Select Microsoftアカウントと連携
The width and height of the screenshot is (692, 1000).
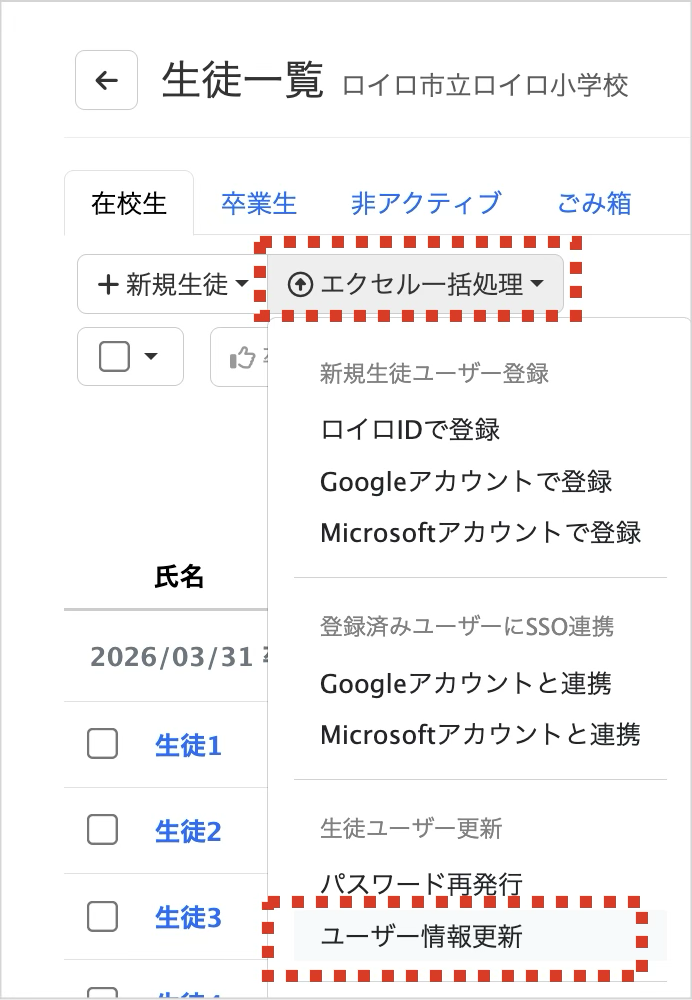pos(480,735)
